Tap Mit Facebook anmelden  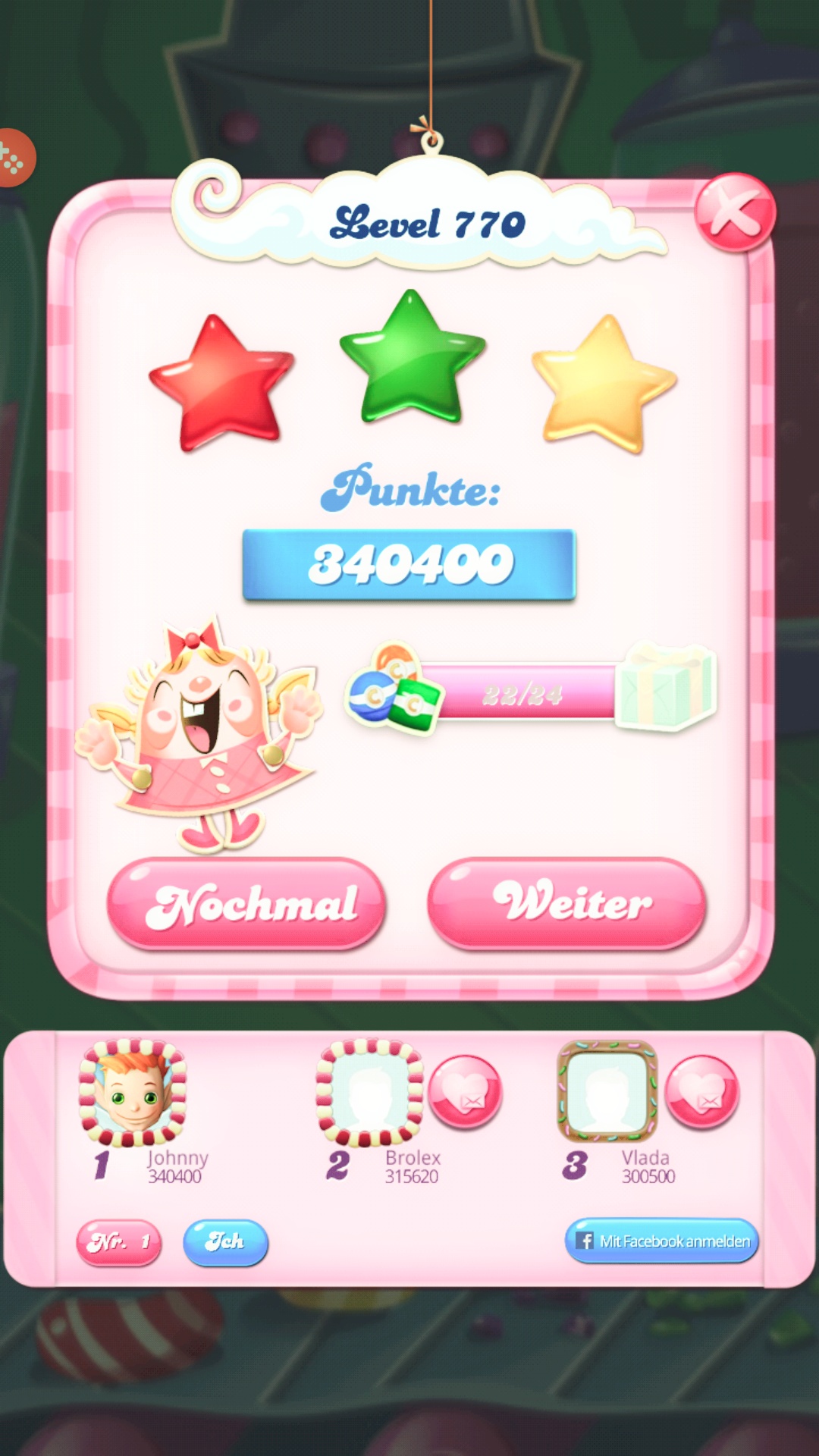661,1241
